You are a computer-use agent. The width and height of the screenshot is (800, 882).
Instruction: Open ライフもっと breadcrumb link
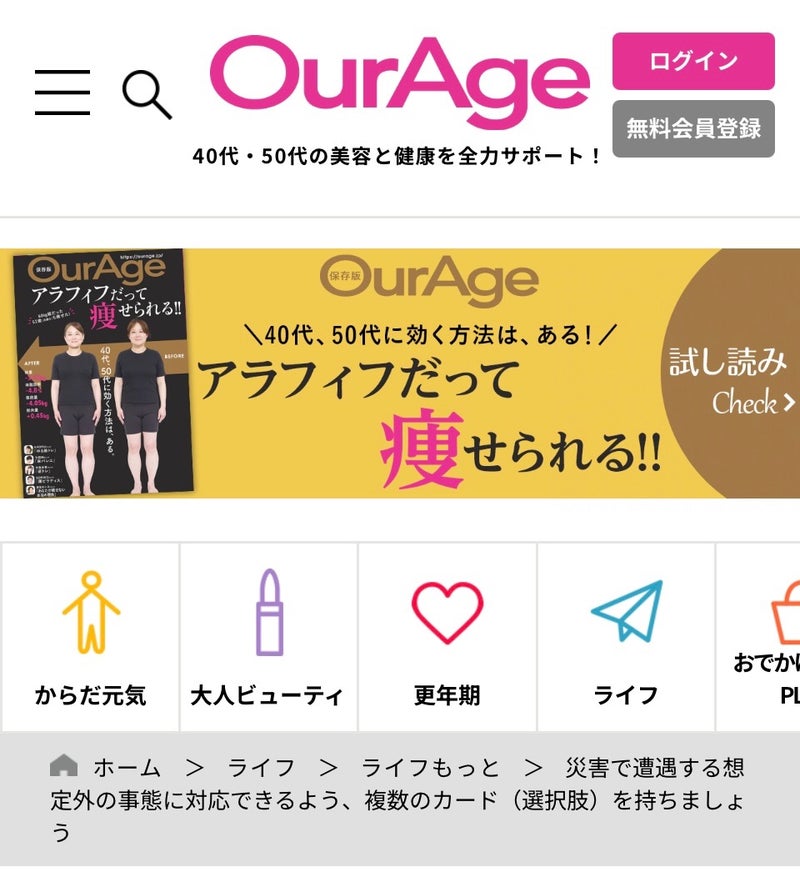tap(430, 768)
